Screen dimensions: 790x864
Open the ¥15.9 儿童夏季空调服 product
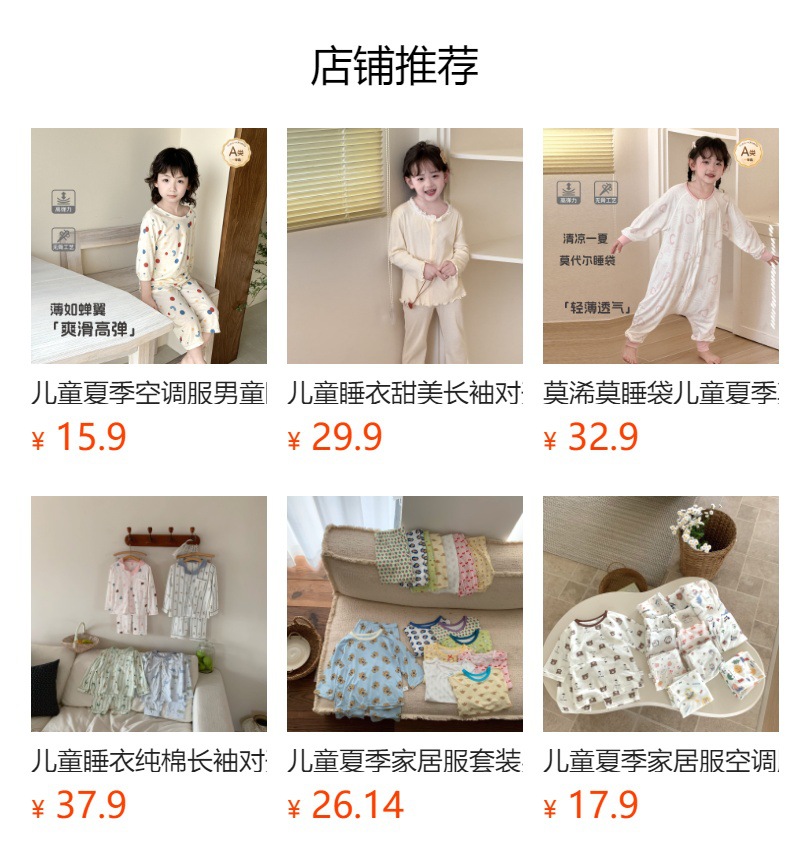(x=148, y=246)
